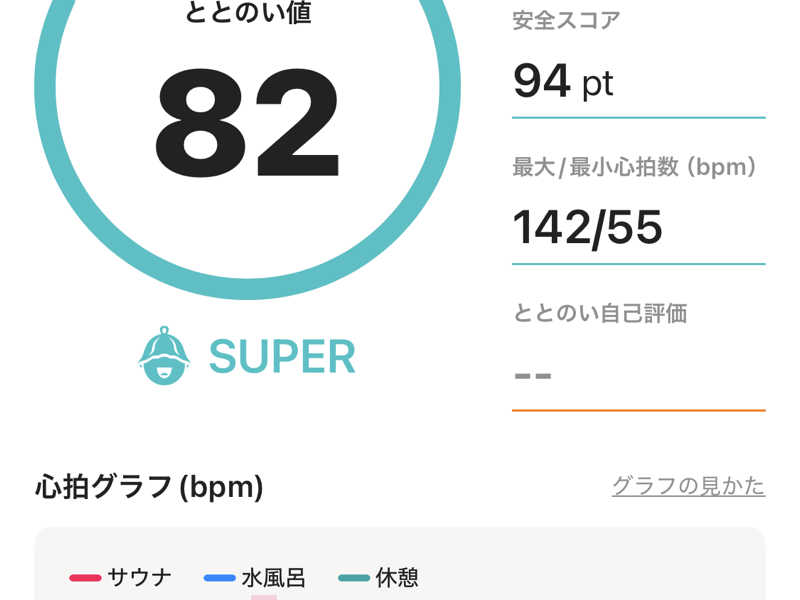Open the グラフの見かた link
Screen dimensions: 800x600
(x=688, y=486)
